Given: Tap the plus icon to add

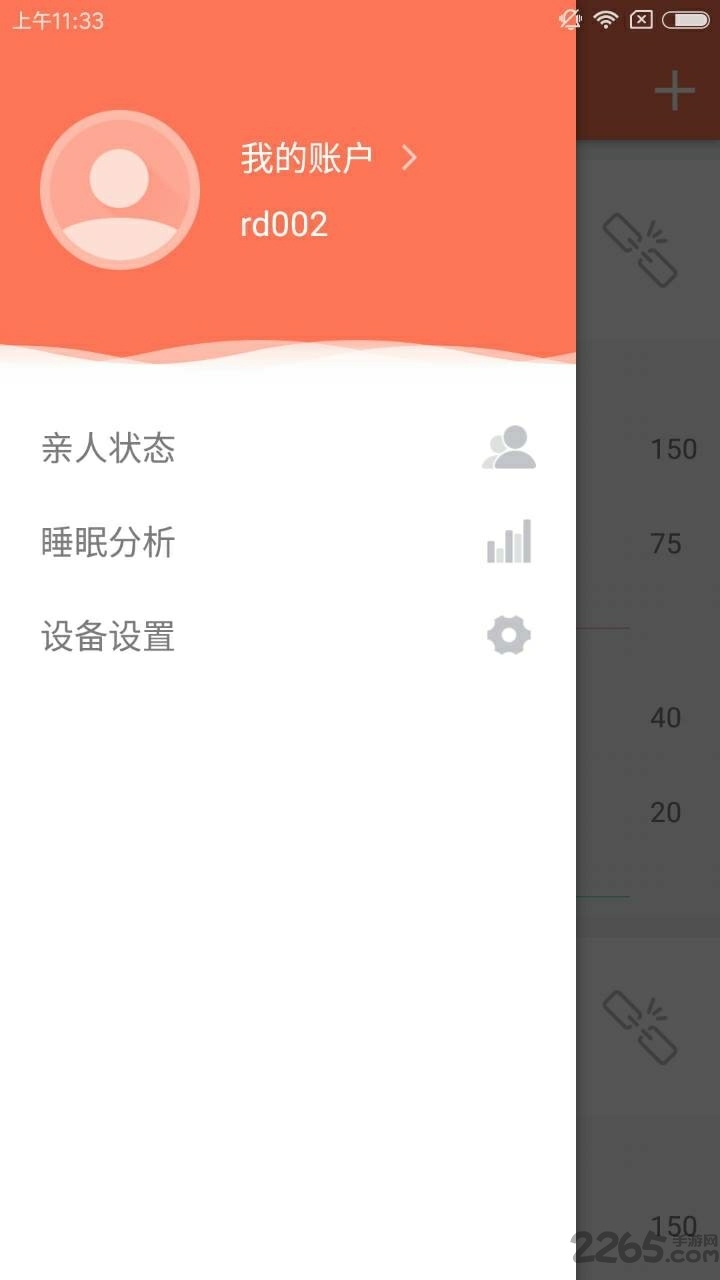Looking at the screenshot, I should tap(675, 91).
